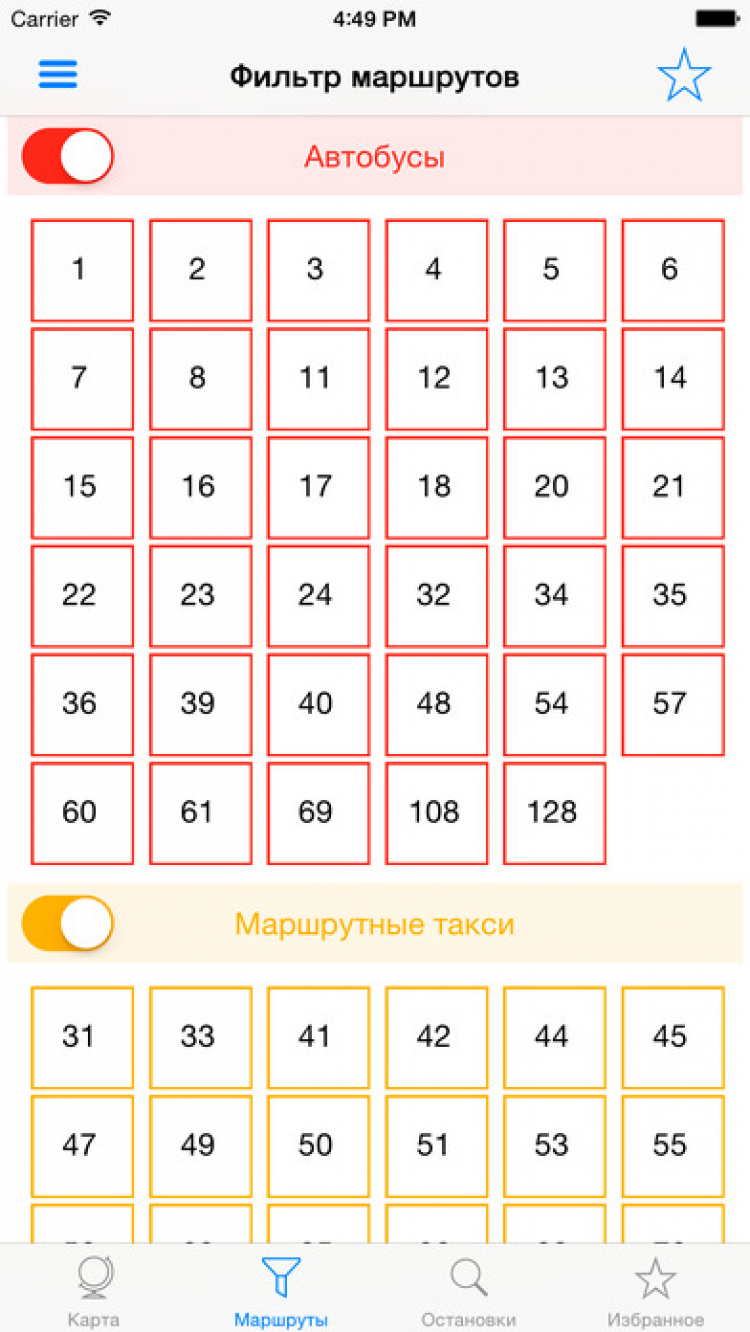Select minibus taxi route 31
Screen dimensions: 750x1332
82,1037
